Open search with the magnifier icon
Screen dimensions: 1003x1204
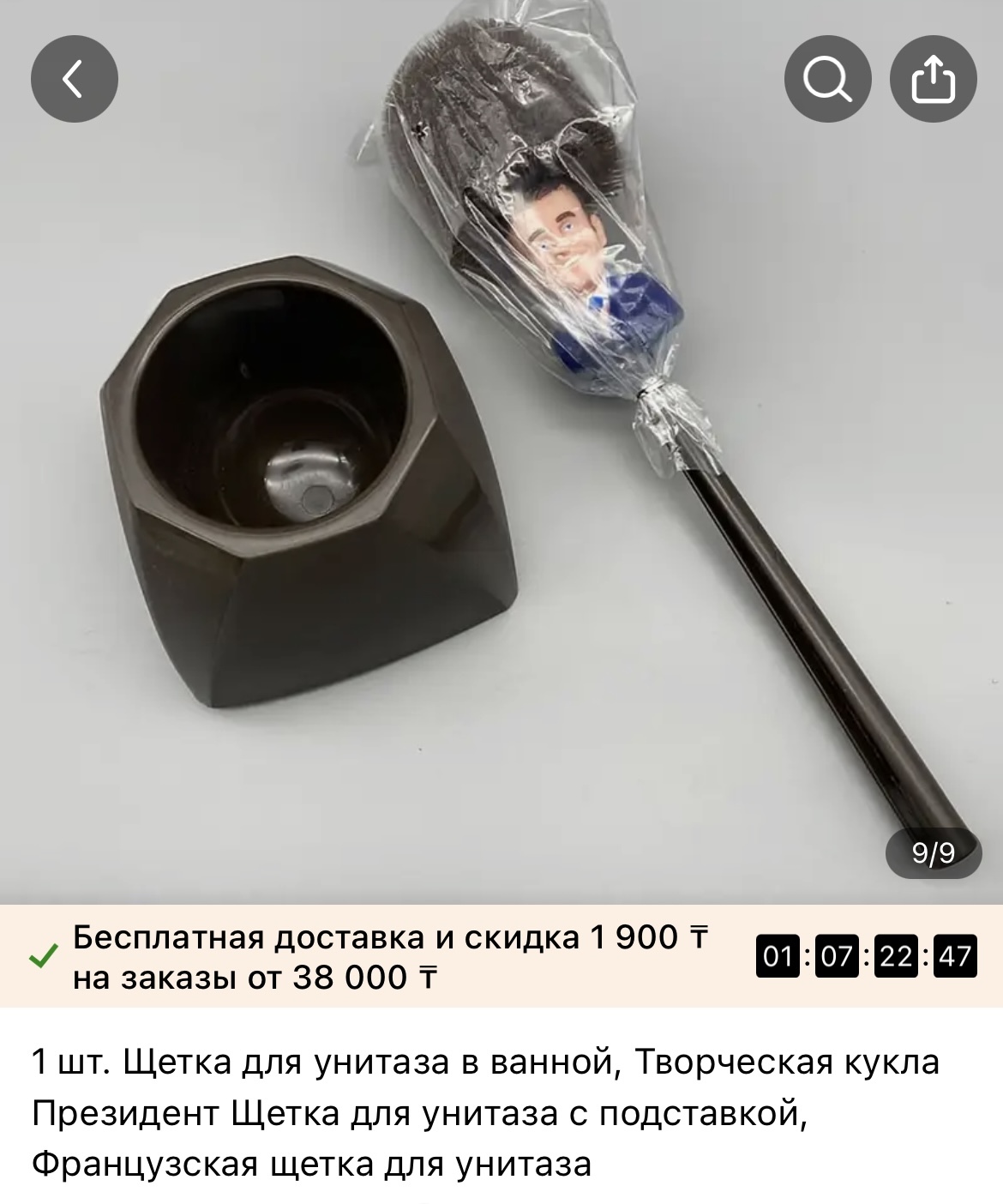[827, 79]
